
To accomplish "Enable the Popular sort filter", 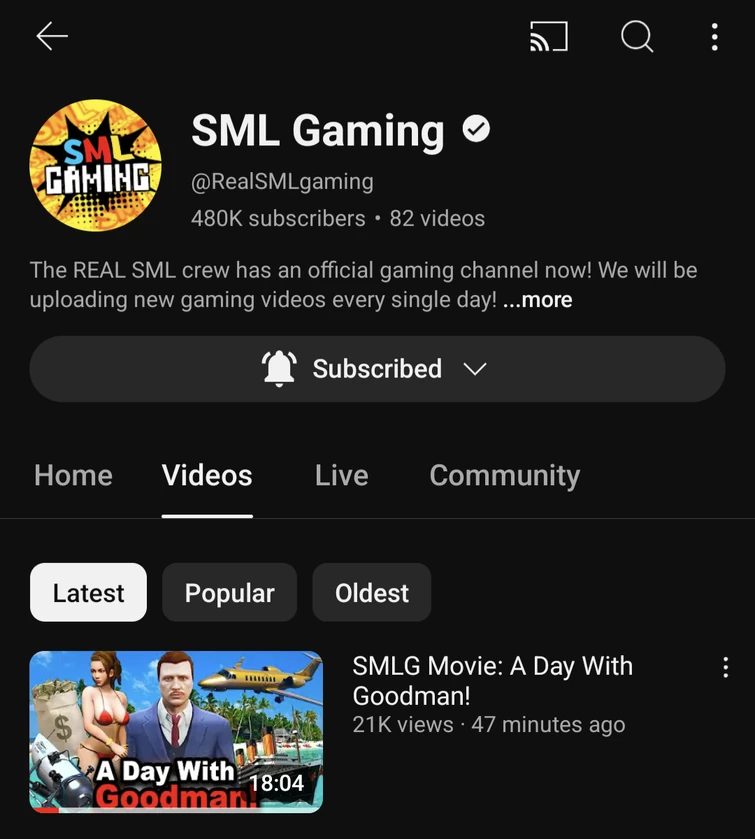I will pos(229,592).
